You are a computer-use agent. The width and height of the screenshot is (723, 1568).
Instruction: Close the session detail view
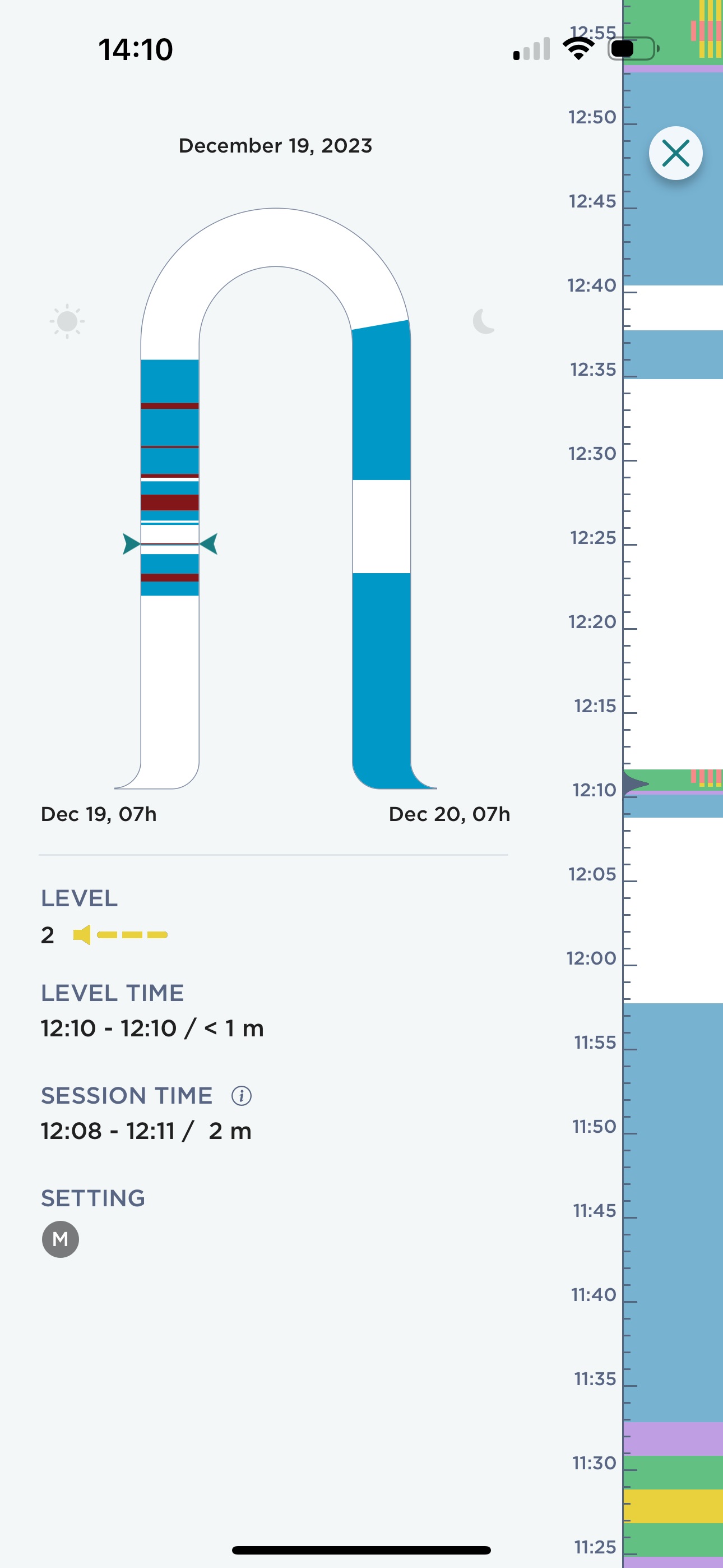click(675, 153)
